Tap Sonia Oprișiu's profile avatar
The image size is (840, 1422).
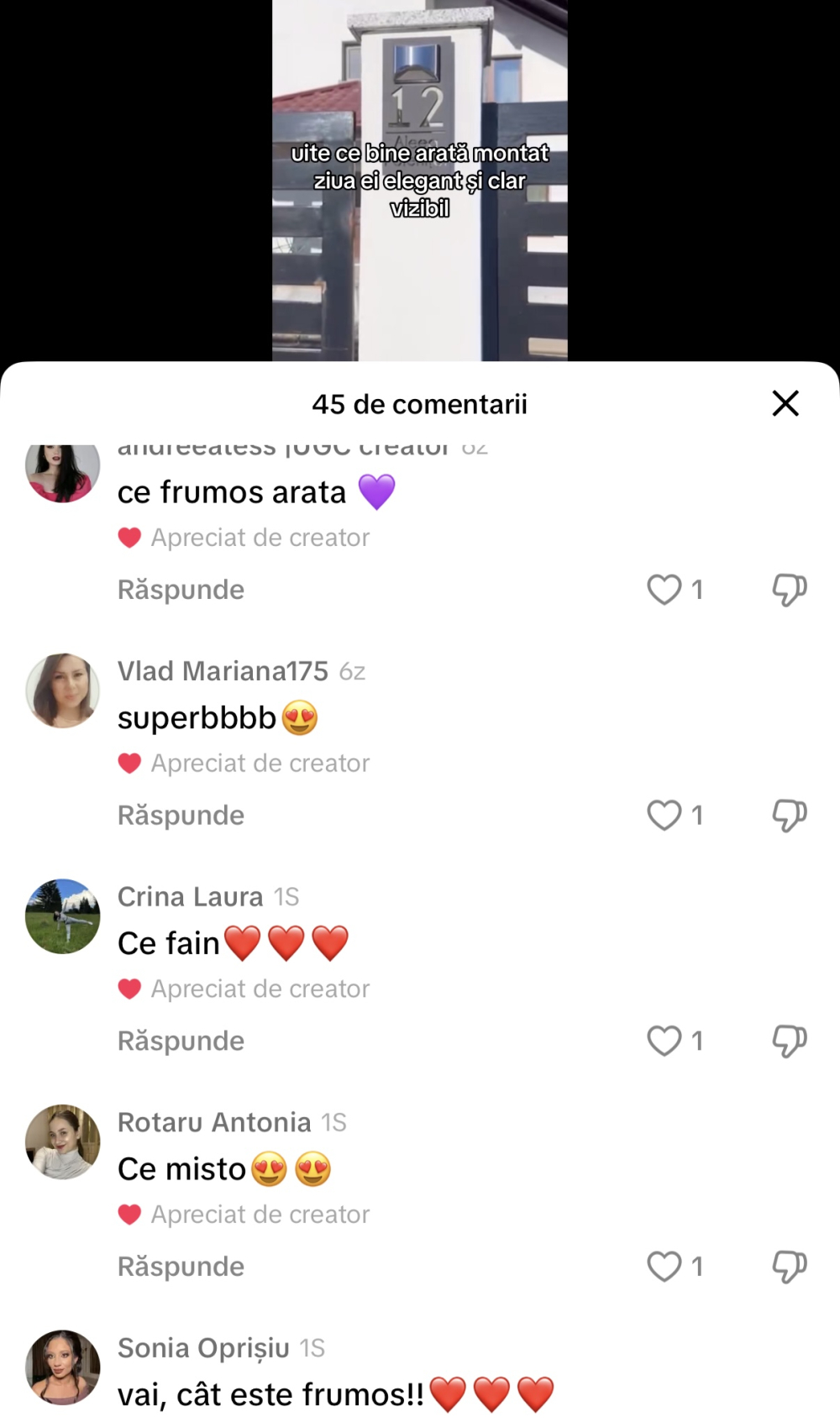[x=63, y=1367]
